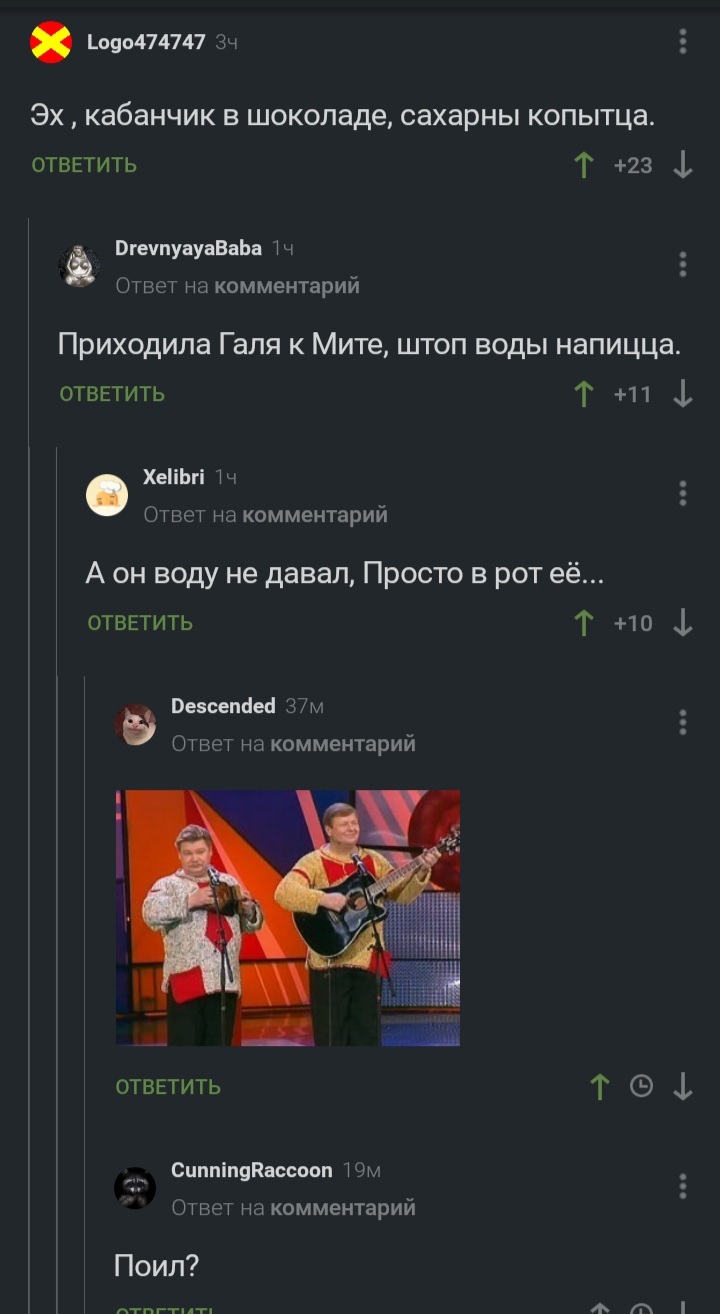Open overflow menu on Logo474747's comment

click(683, 41)
